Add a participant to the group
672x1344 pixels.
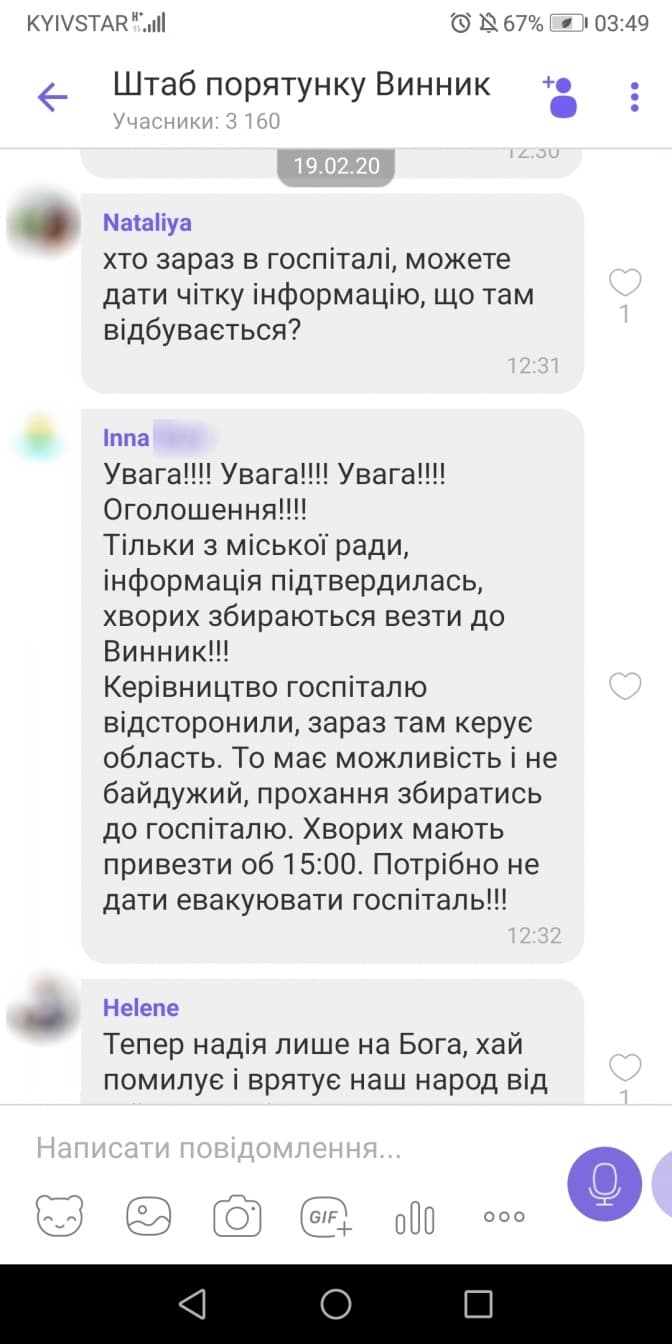click(560, 97)
